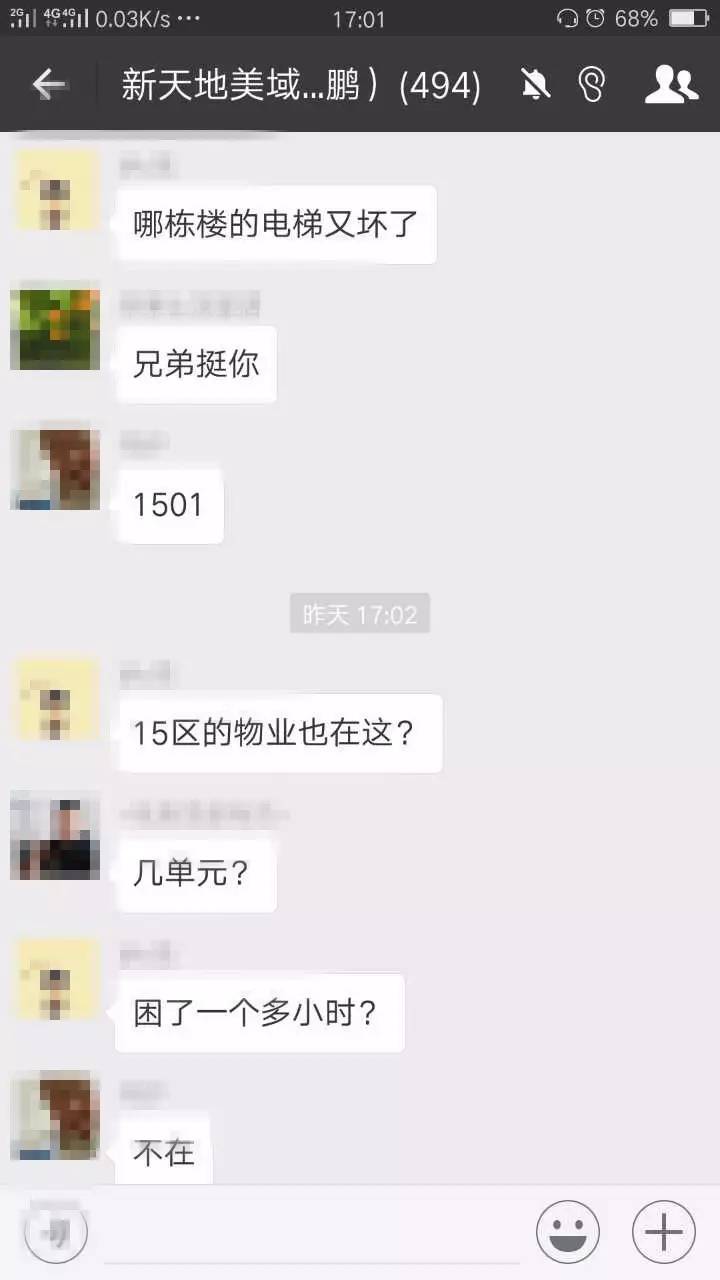Tap the plus icon to attach content
This screenshot has width=720, height=1280.
click(662, 1232)
